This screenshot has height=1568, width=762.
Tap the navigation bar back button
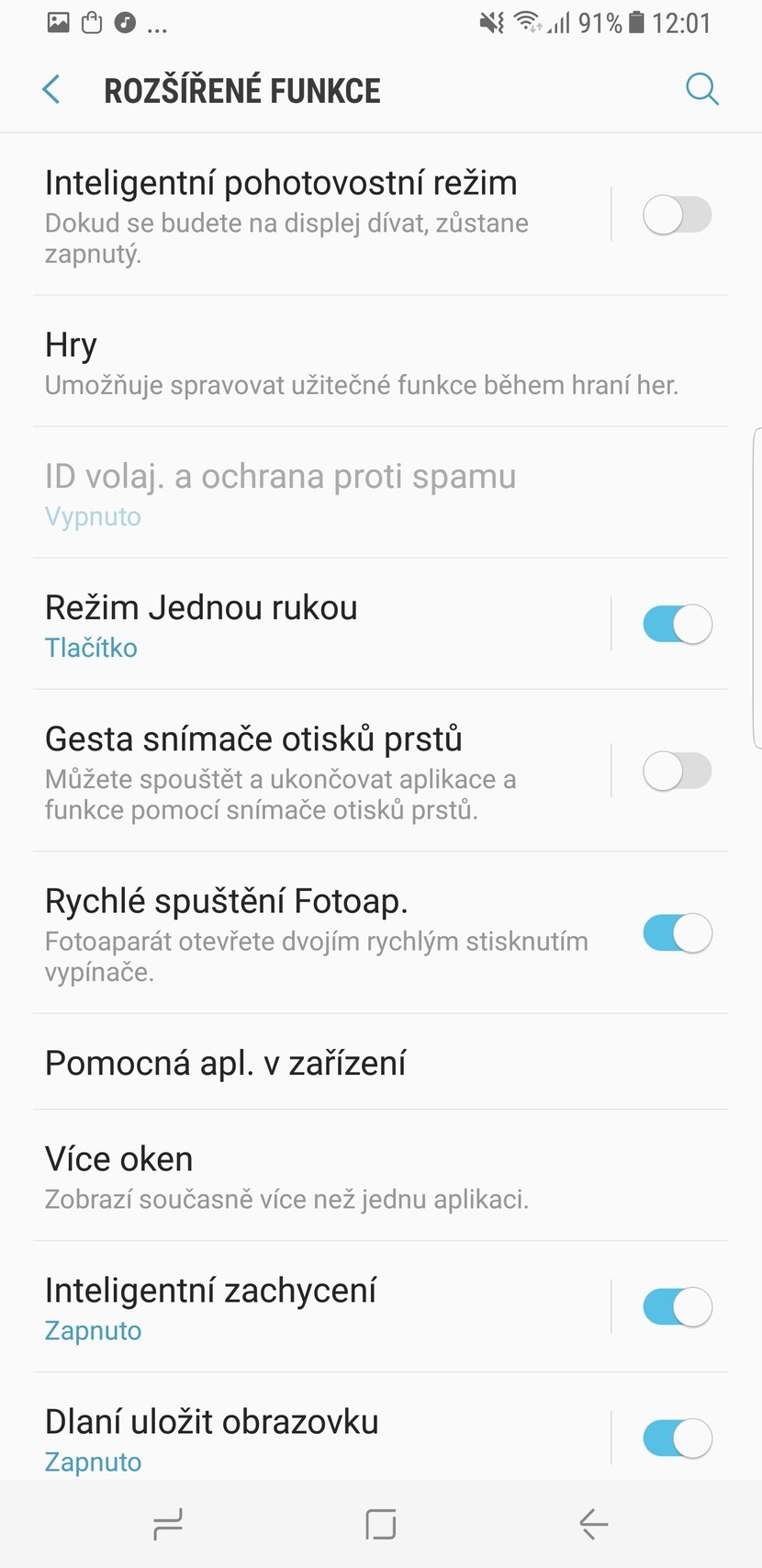592,1522
